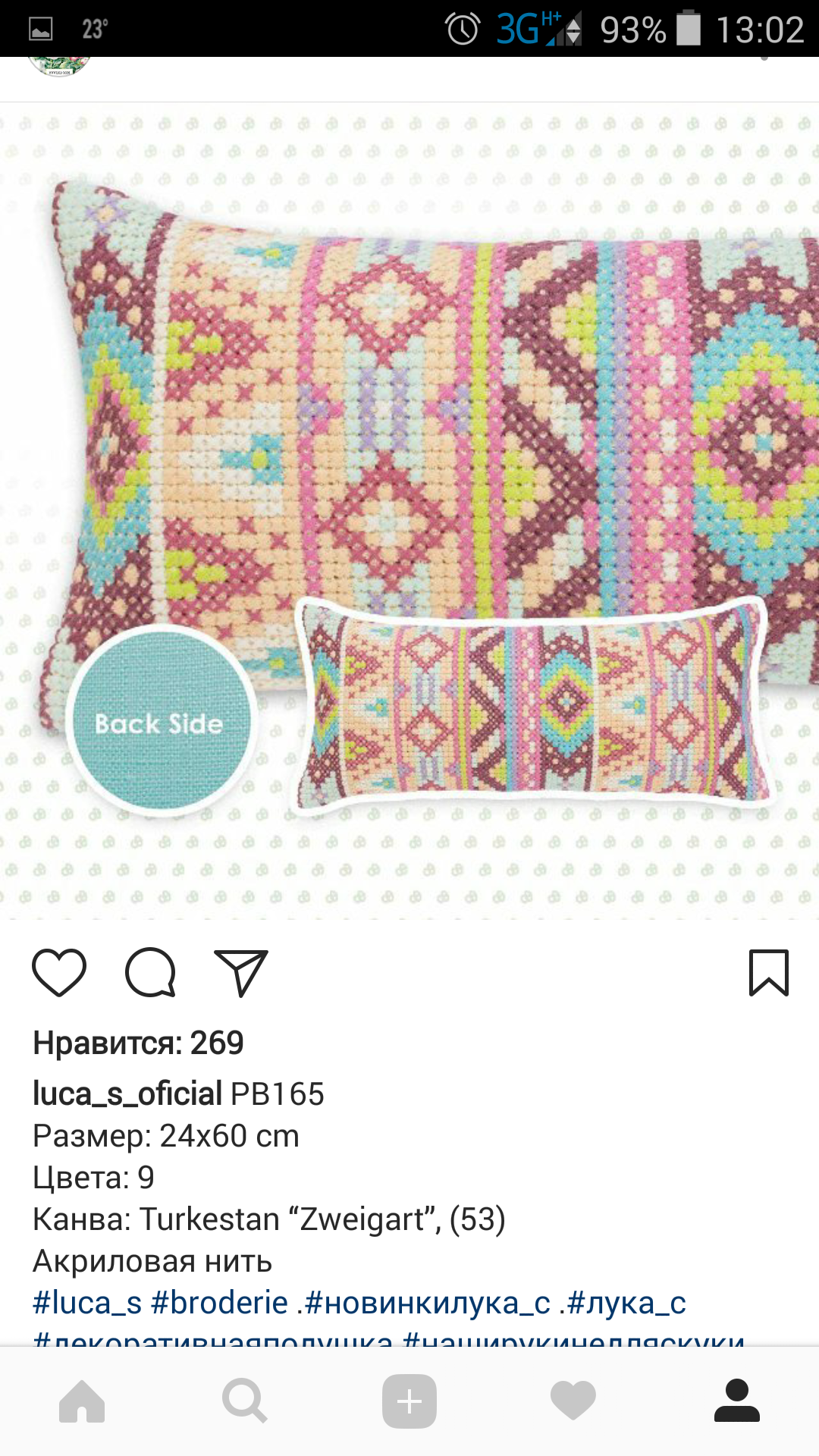View the list of 269 likes
The image size is (819, 1456).
[x=138, y=1043]
